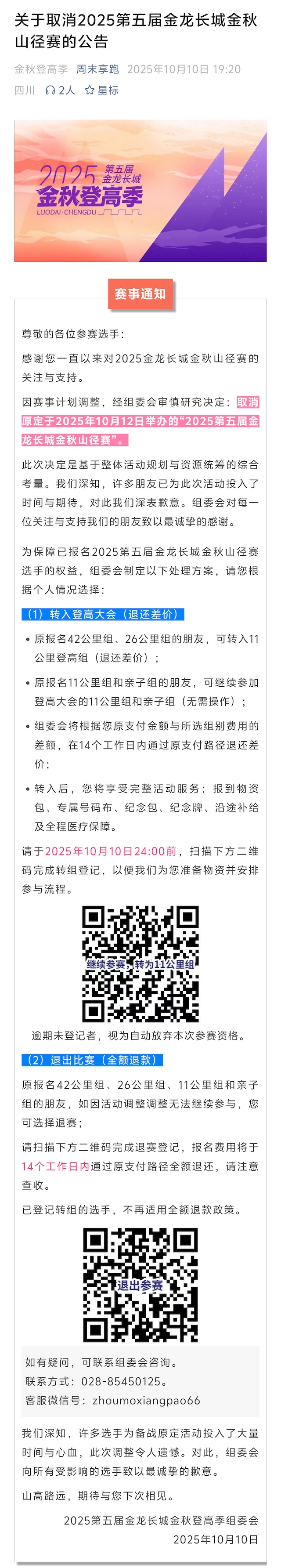Star this account with 星标
Screen dimensions: 281x1568
[x=101, y=91]
